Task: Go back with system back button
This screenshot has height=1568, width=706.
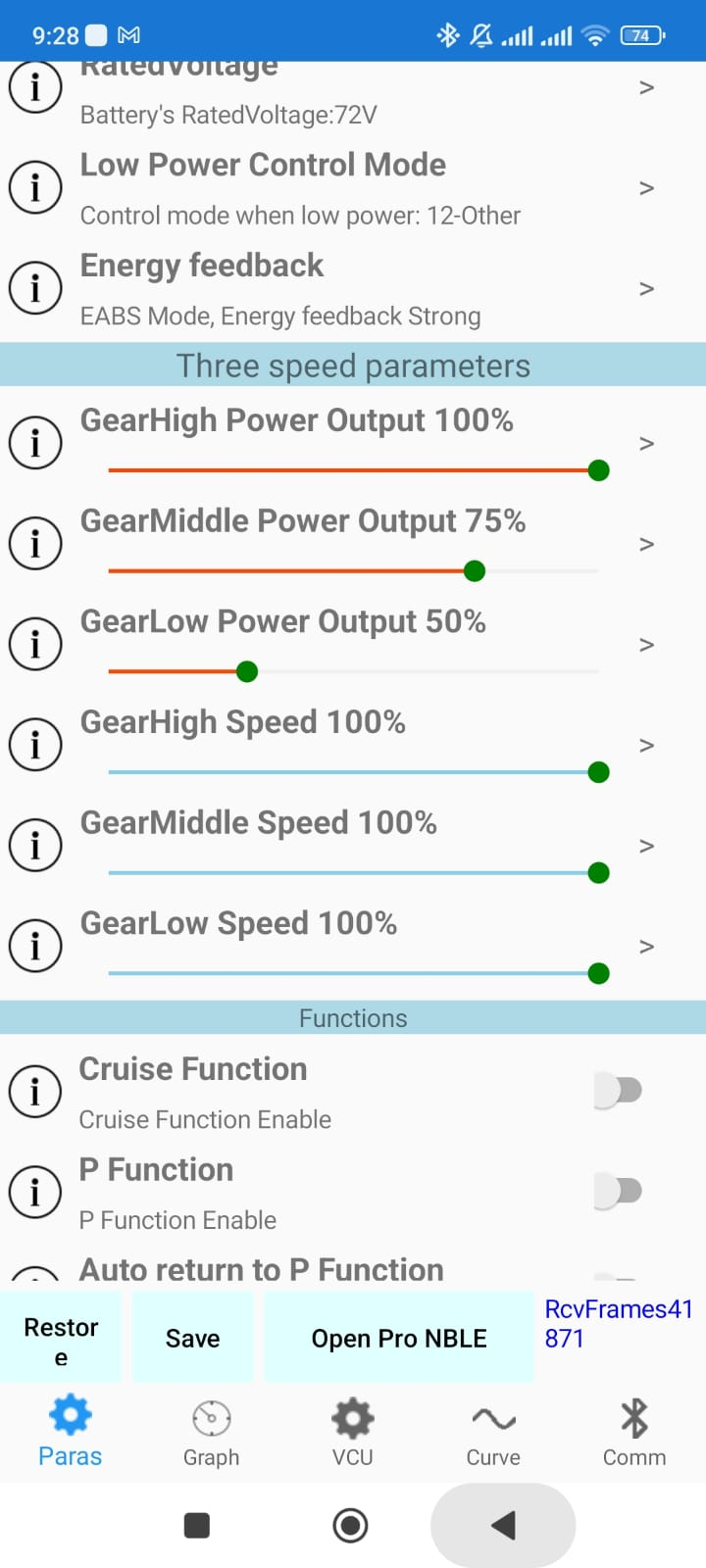Action: [x=503, y=1525]
